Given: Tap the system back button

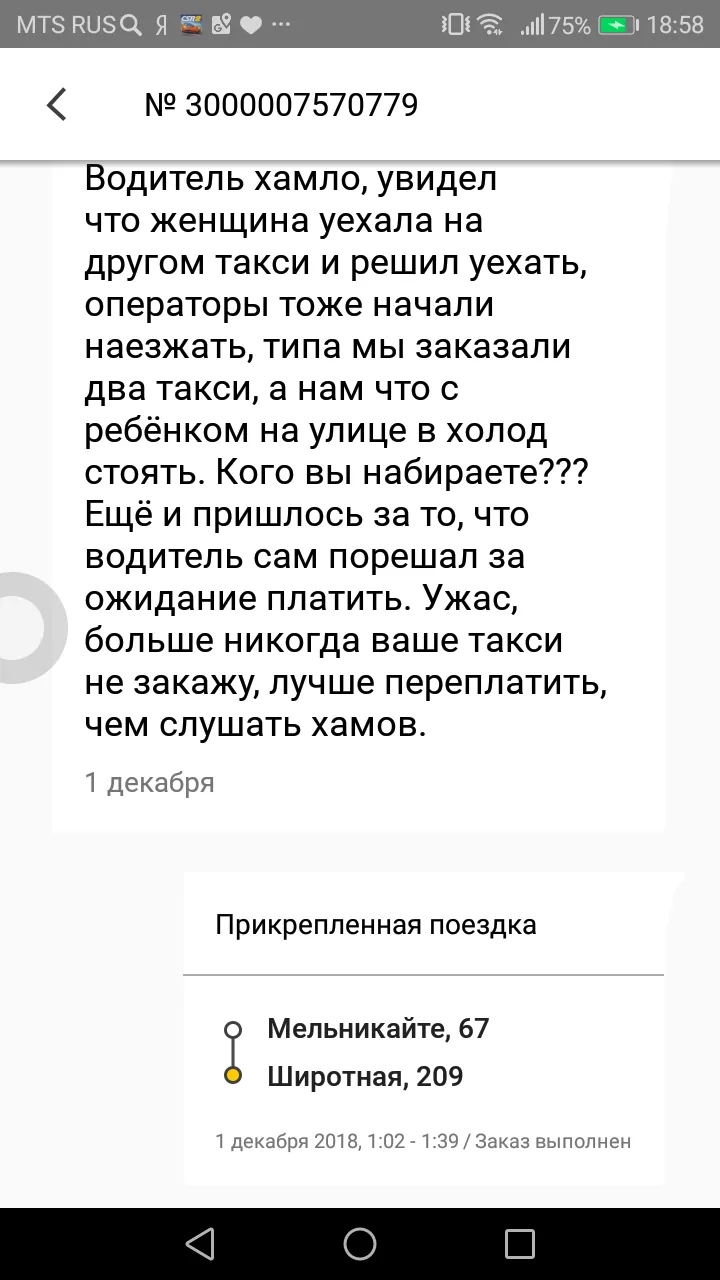Looking at the screenshot, I should click(x=200, y=1243).
